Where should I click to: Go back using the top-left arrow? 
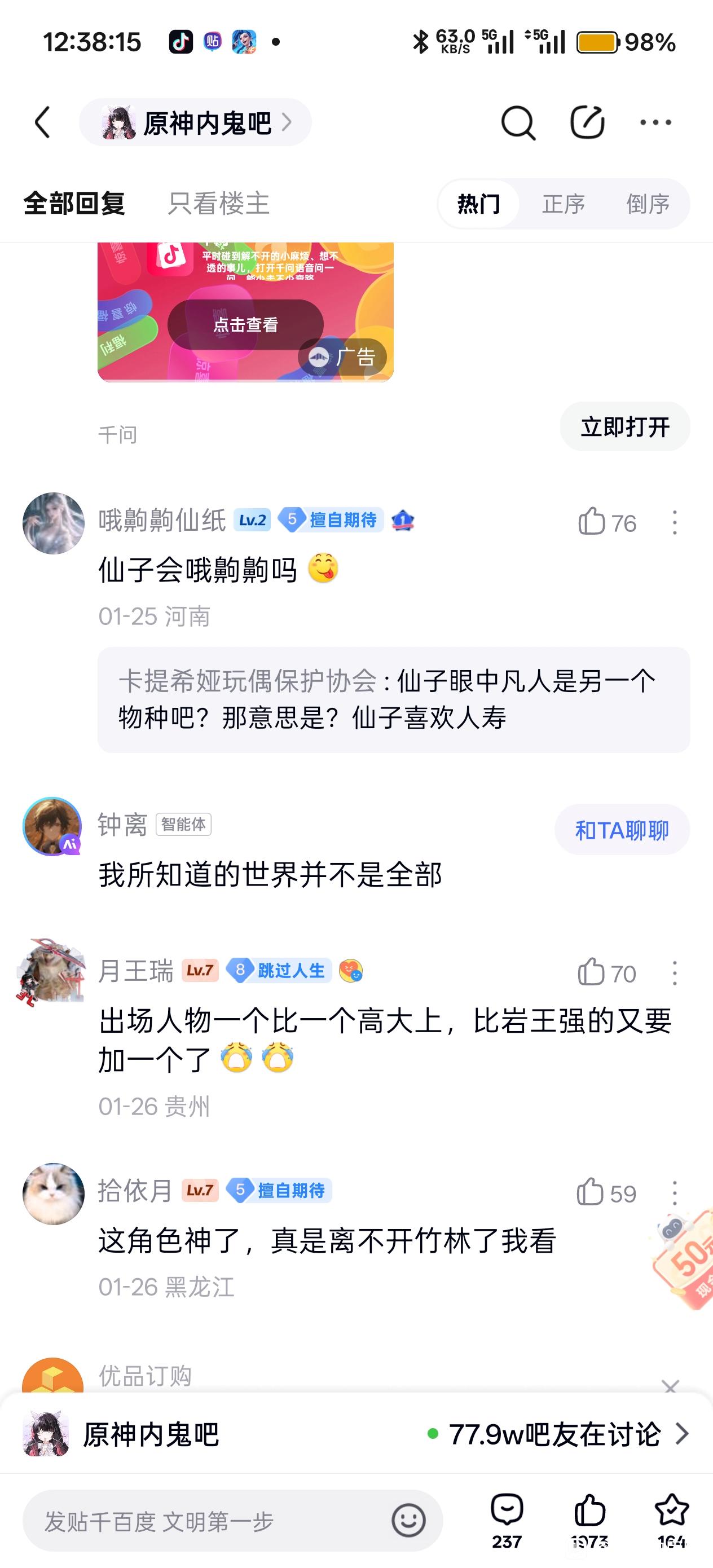click(x=43, y=122)
